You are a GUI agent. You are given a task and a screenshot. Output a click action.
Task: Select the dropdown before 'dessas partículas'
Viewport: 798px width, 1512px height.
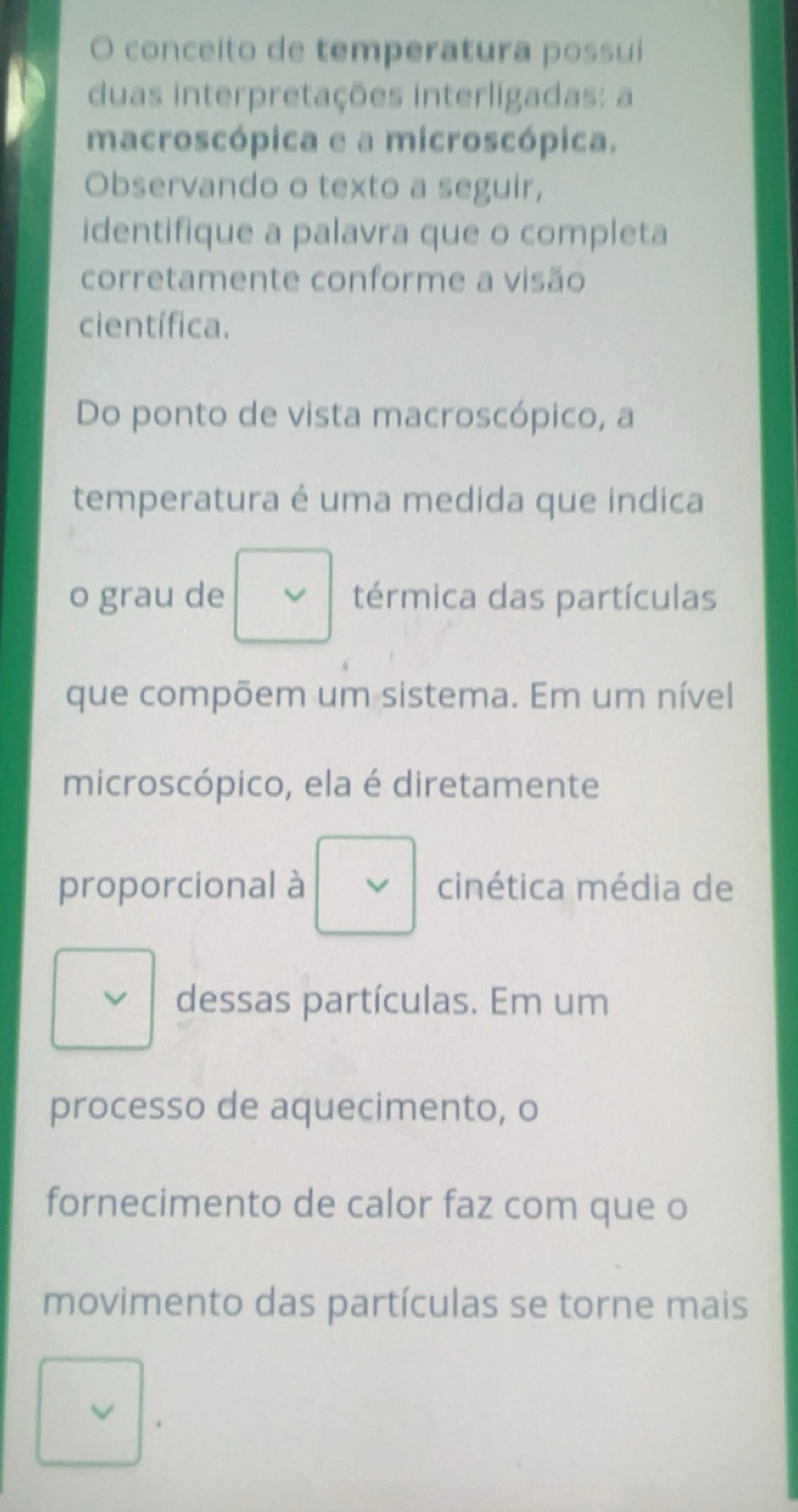coord(103,999)
